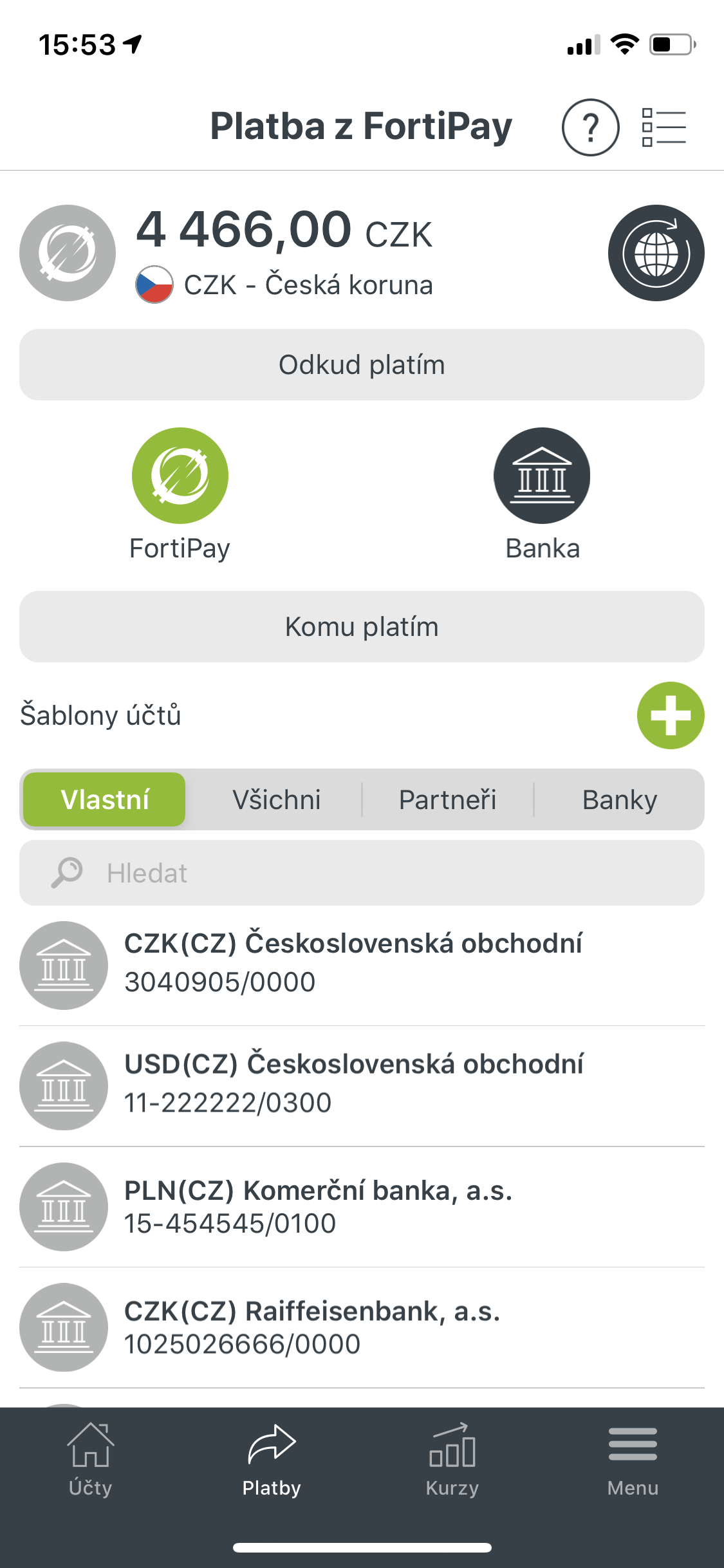
Task: Switch to the Banky tab
Action: [x=619, y=799]
